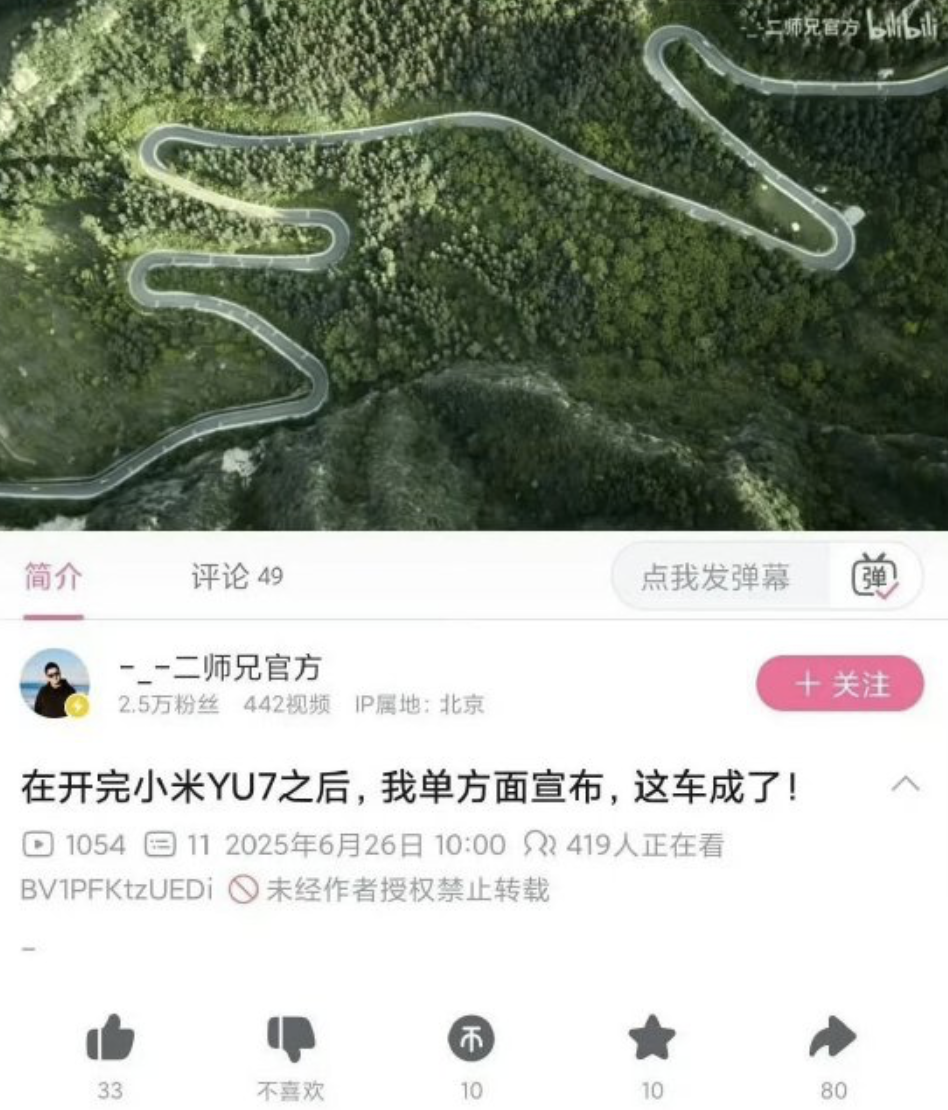Switch to the 简介 tab

click(x=53, y=578)
